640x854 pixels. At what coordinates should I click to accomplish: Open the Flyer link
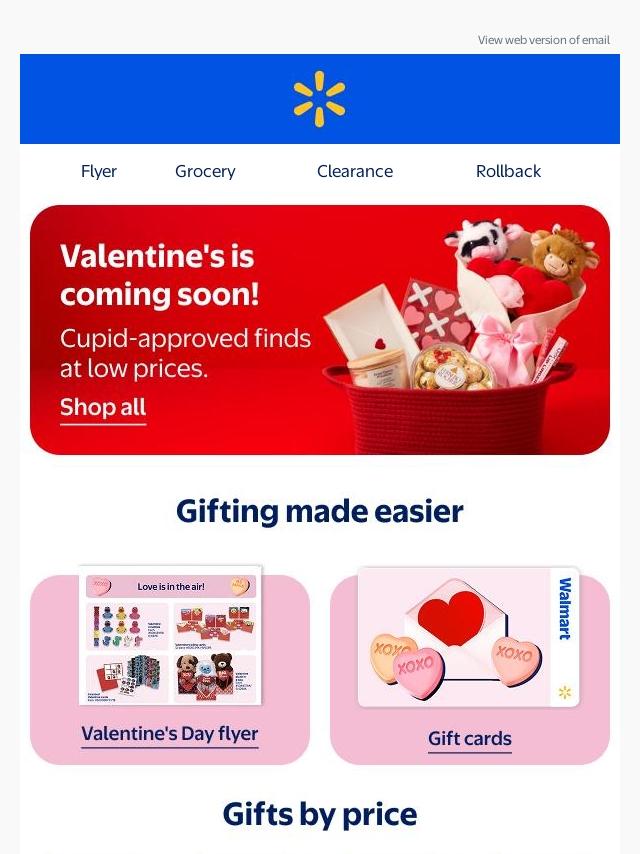coord(99,171)
